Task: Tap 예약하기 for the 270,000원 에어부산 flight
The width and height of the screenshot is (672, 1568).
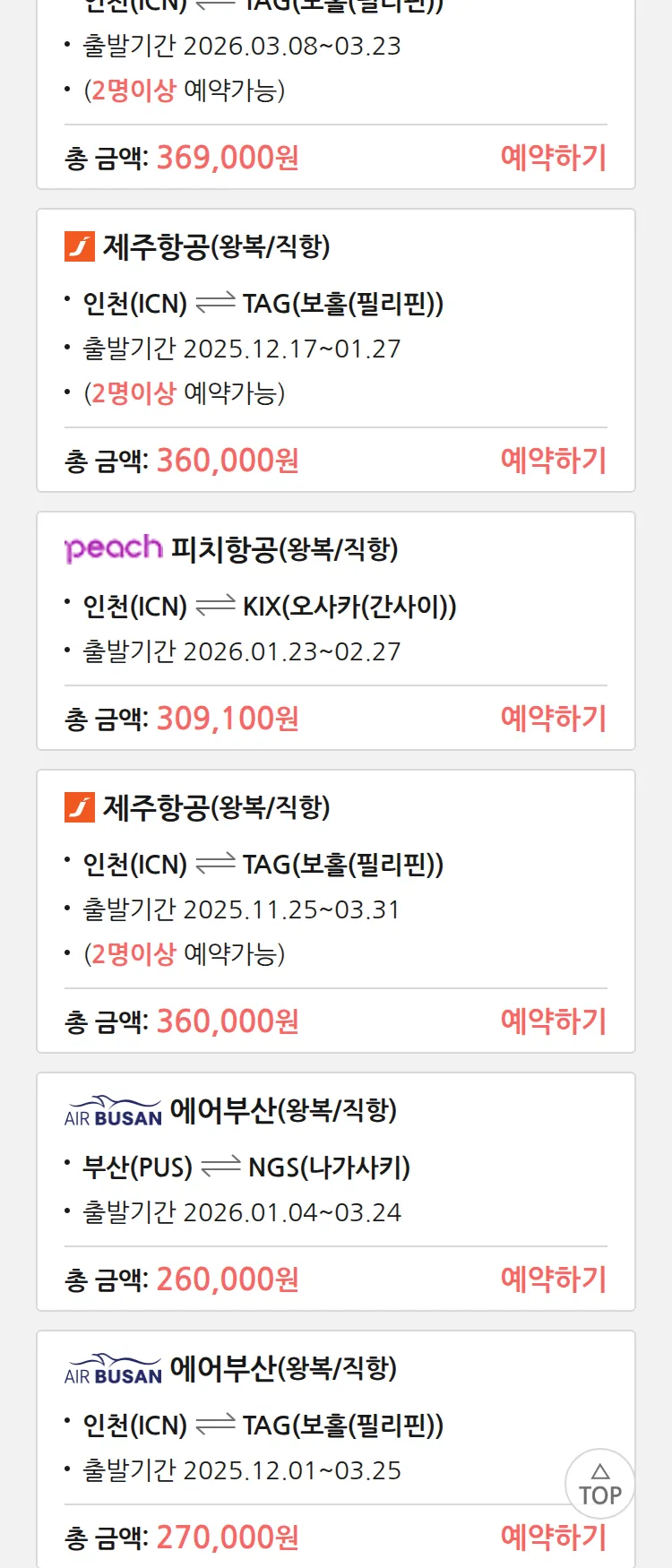Action: [x=553, y=1538]
